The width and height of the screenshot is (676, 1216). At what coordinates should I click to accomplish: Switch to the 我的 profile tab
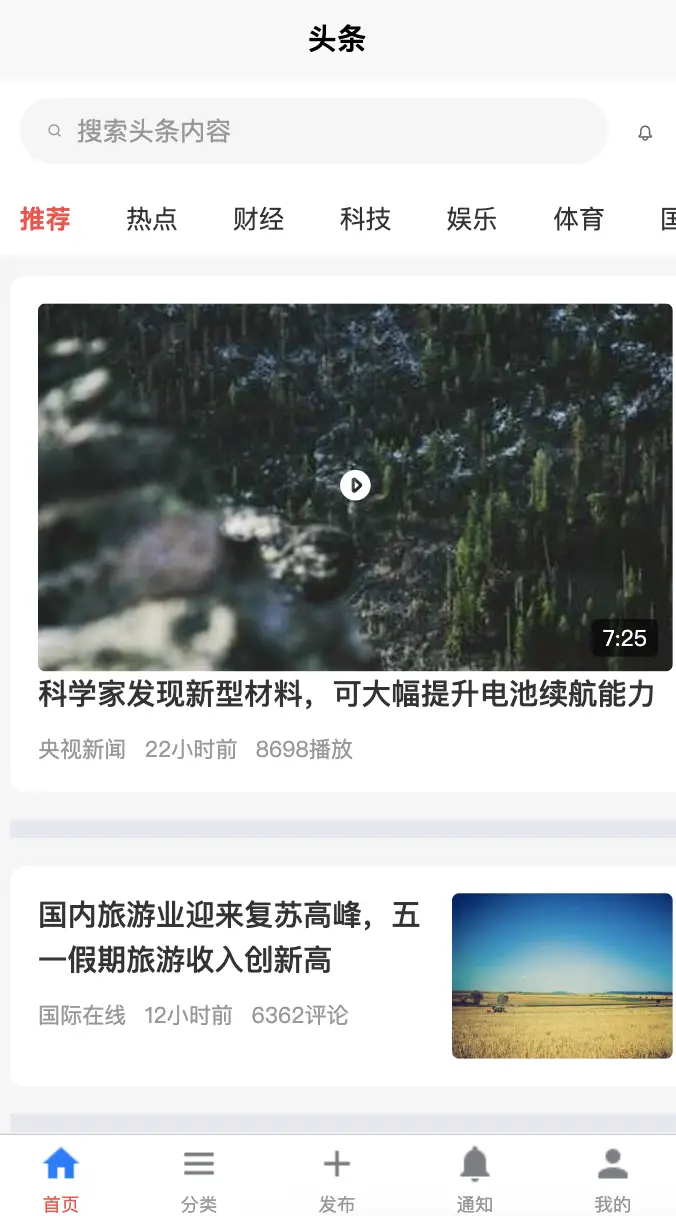coord(612,1178)
